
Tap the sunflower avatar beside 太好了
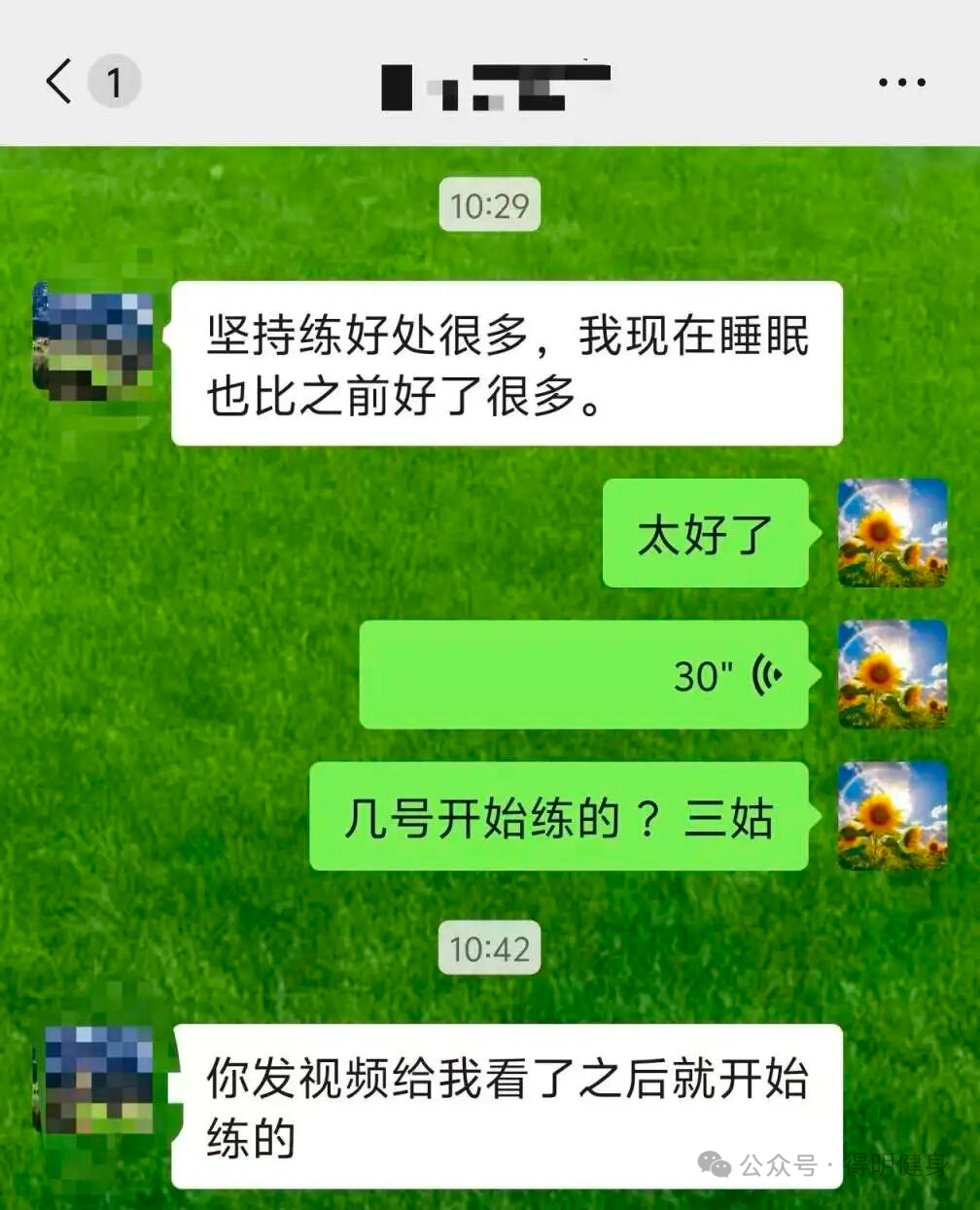[x=892, y=532]
